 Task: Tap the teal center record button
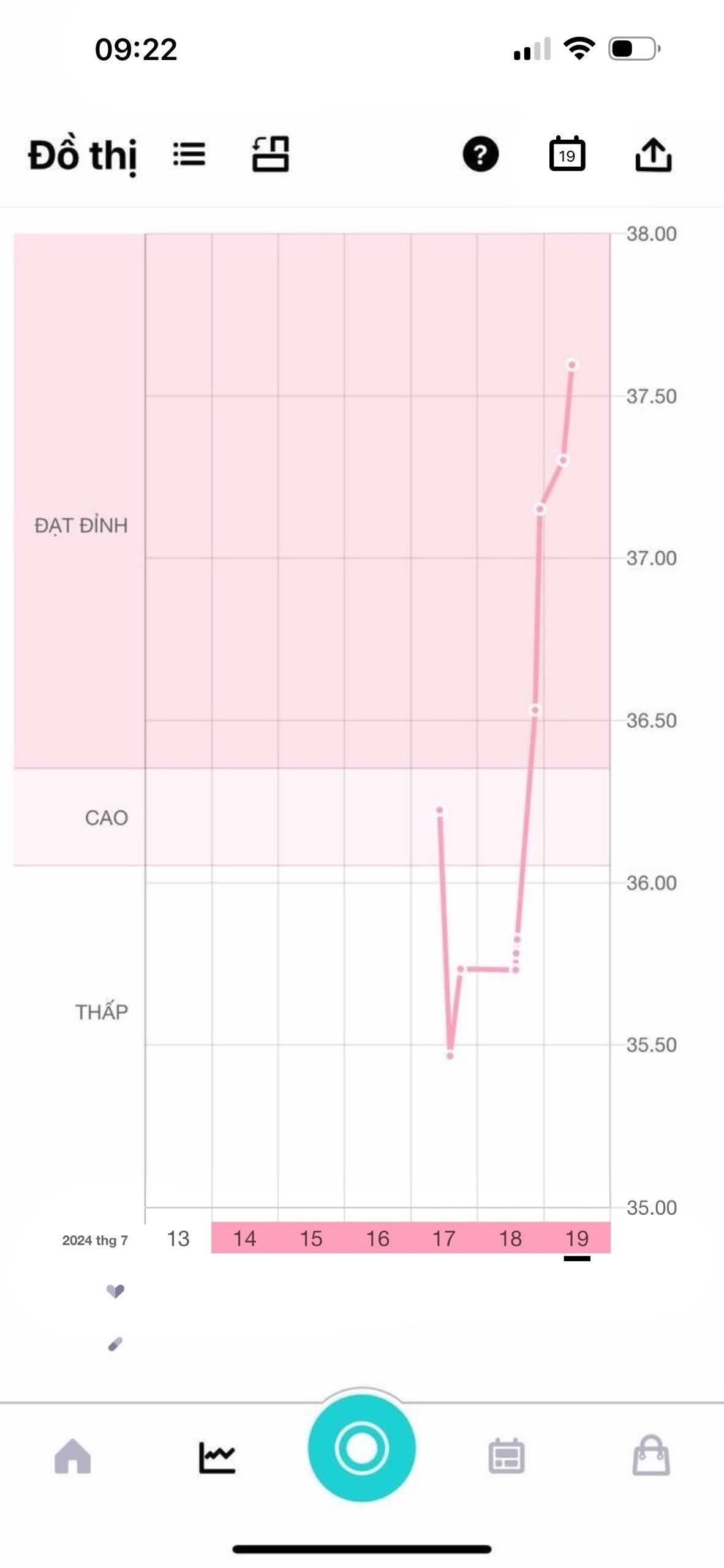coord(361,1448)
